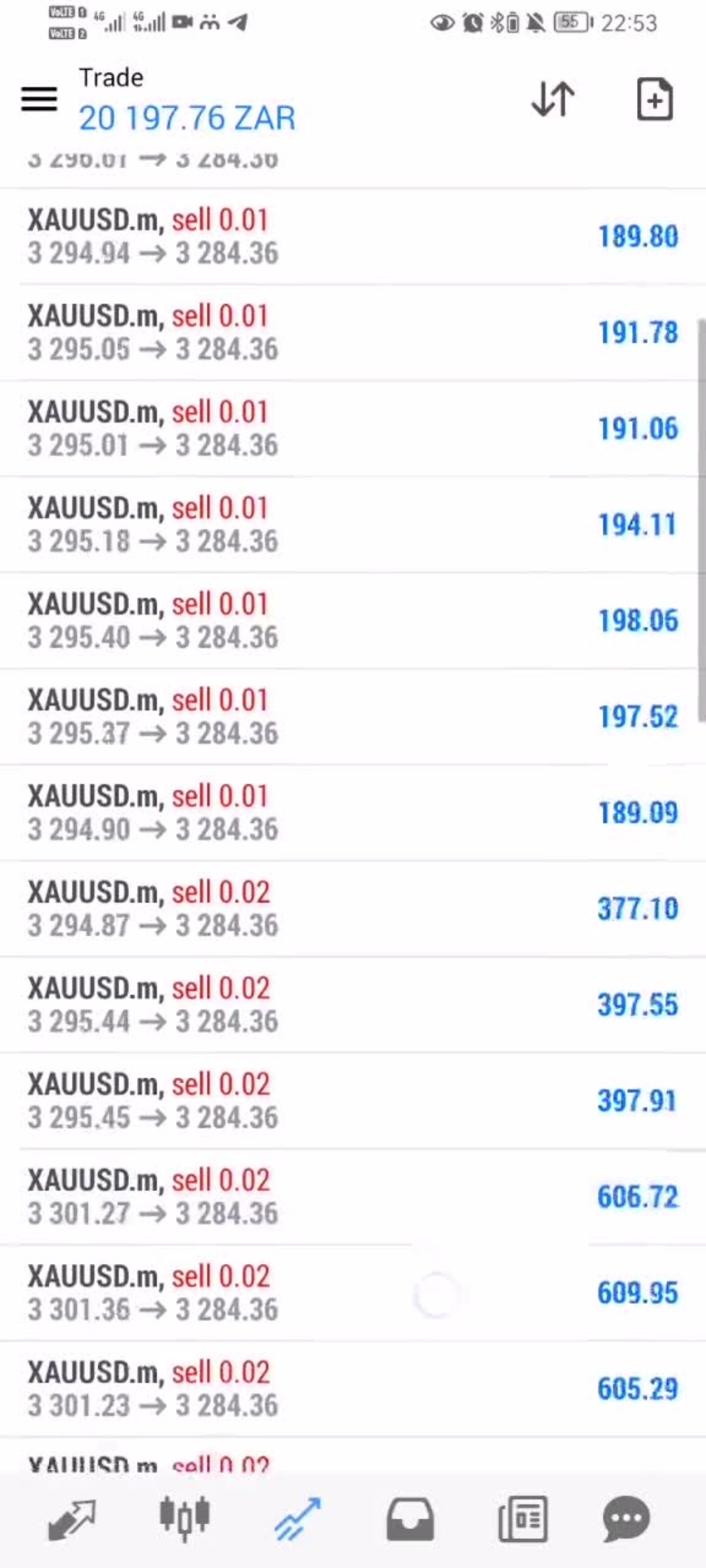
Task: Create a new order with the plus-document icon
Action: (654, 99)
